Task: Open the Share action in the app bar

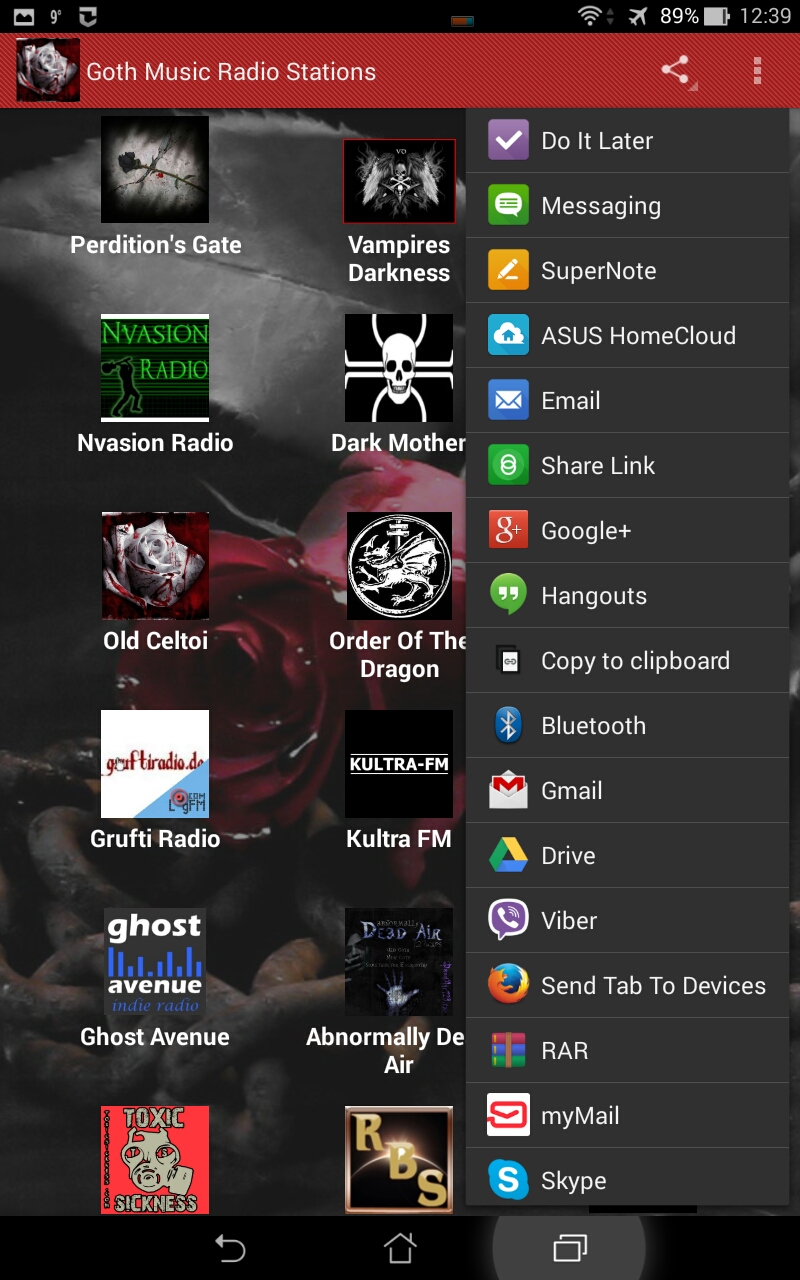Action: (x=676, y=70)
